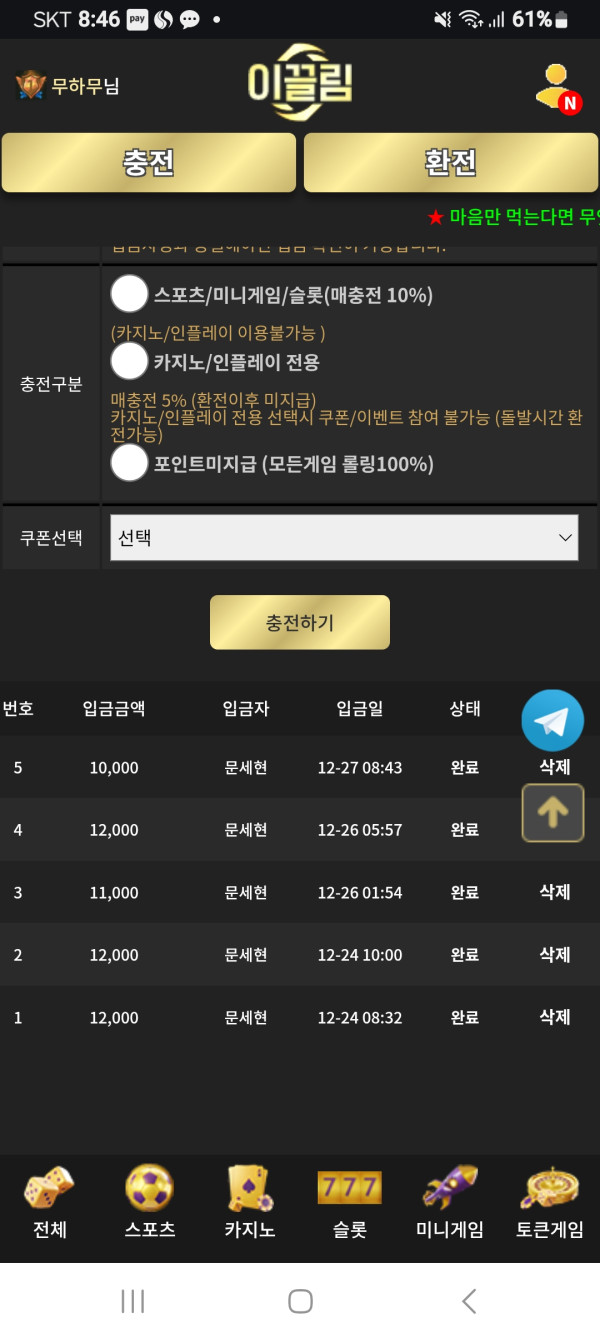Switch to the 미니게임 tab
Viewport: 600px width, 1338px height.
(x=449, y=1204)
